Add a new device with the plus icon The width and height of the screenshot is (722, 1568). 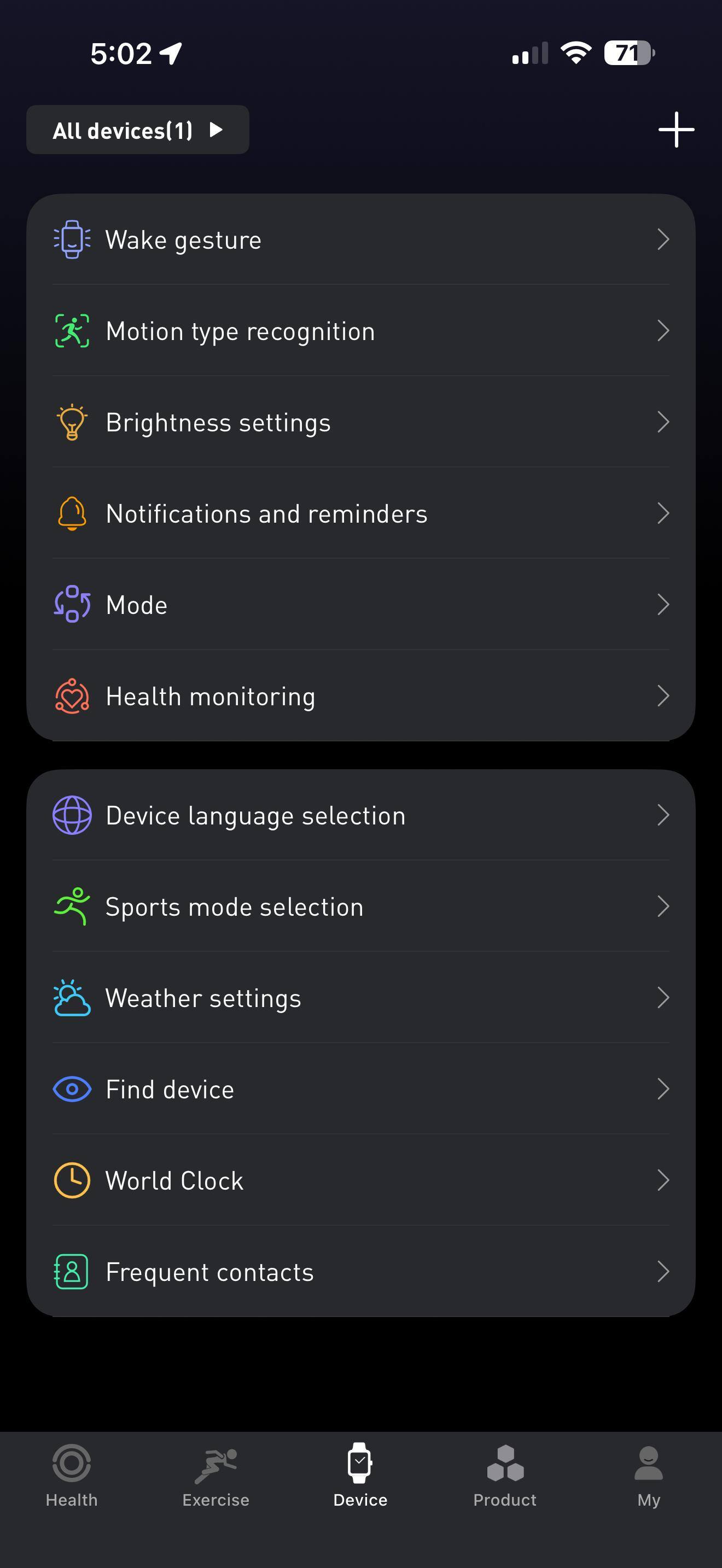pos(676,130)
